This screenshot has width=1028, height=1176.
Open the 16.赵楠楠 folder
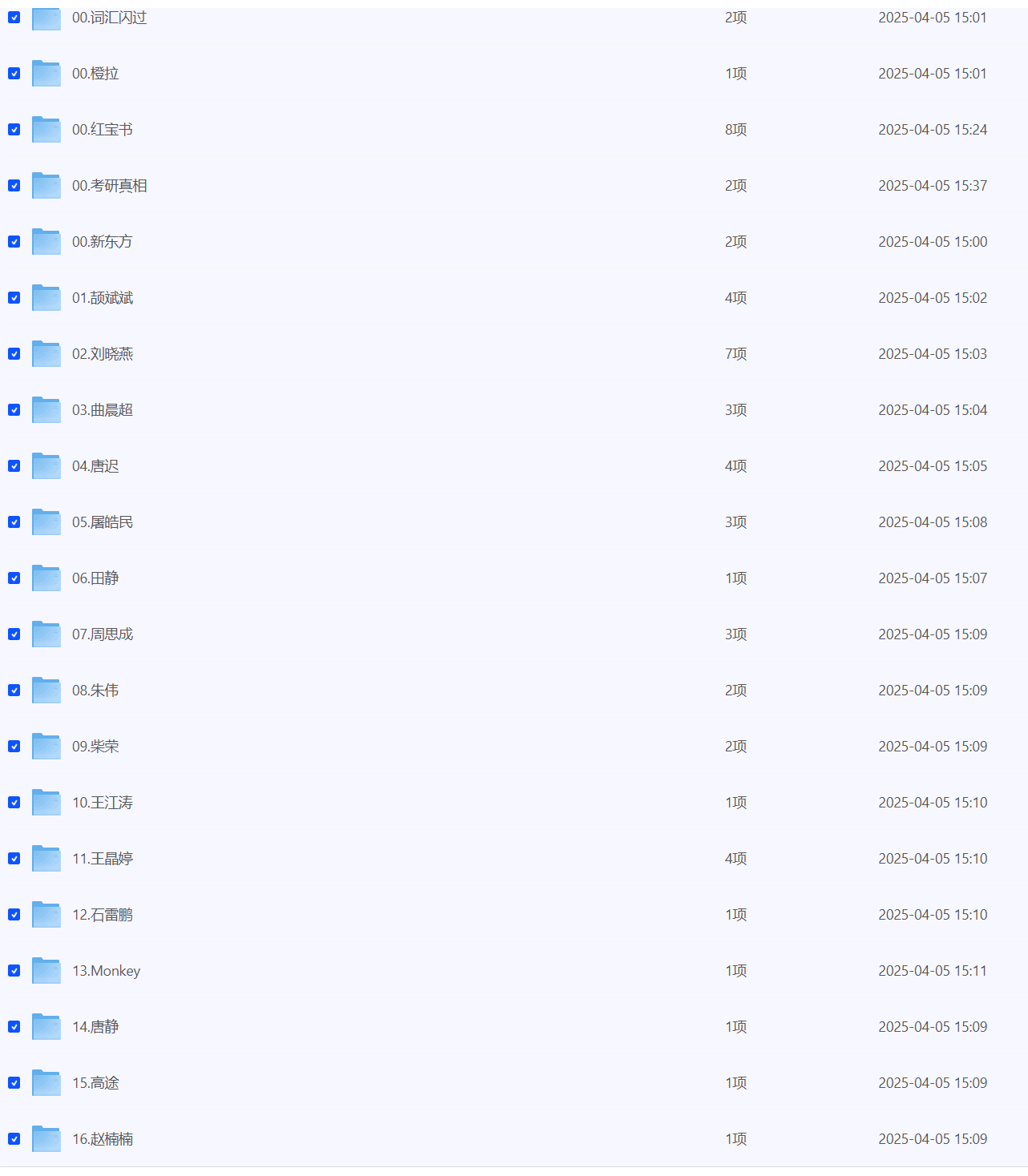[x=103, y=1139]
